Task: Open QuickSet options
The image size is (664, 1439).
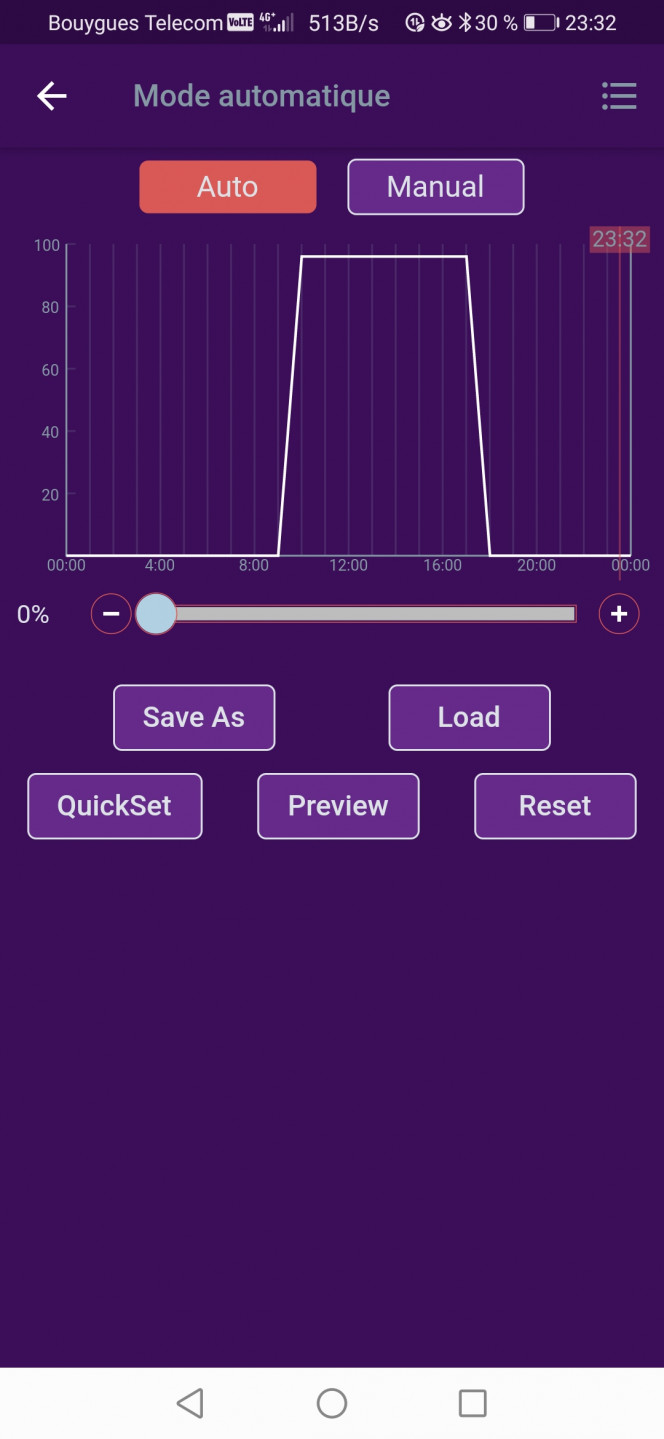Action: pyautogui.click(x=115, y=806)
